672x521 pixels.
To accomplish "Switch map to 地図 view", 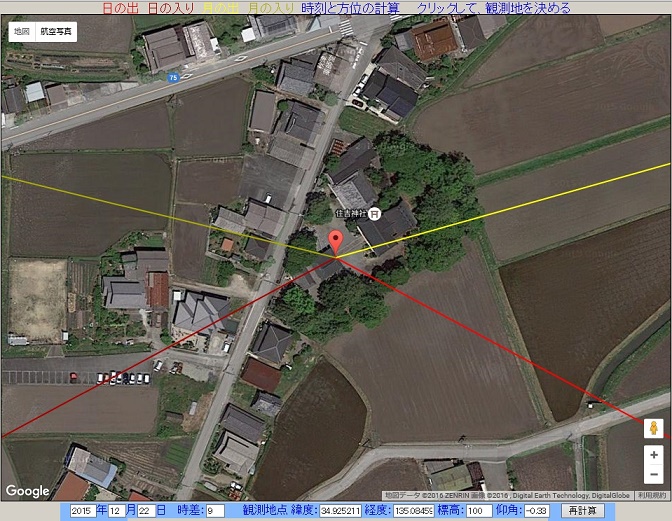I will [x=21, y=32].
